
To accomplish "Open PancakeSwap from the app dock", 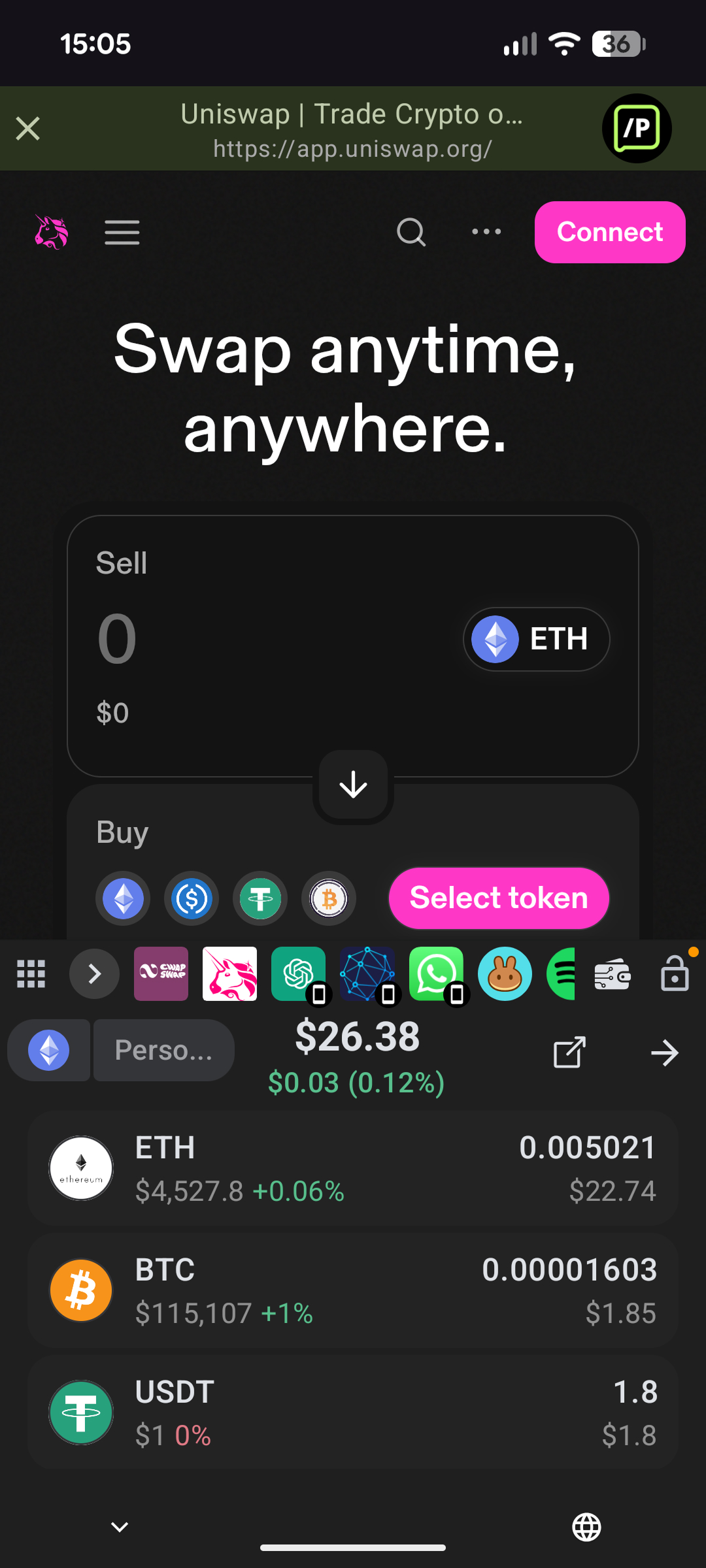I will (x=505, y=973).
